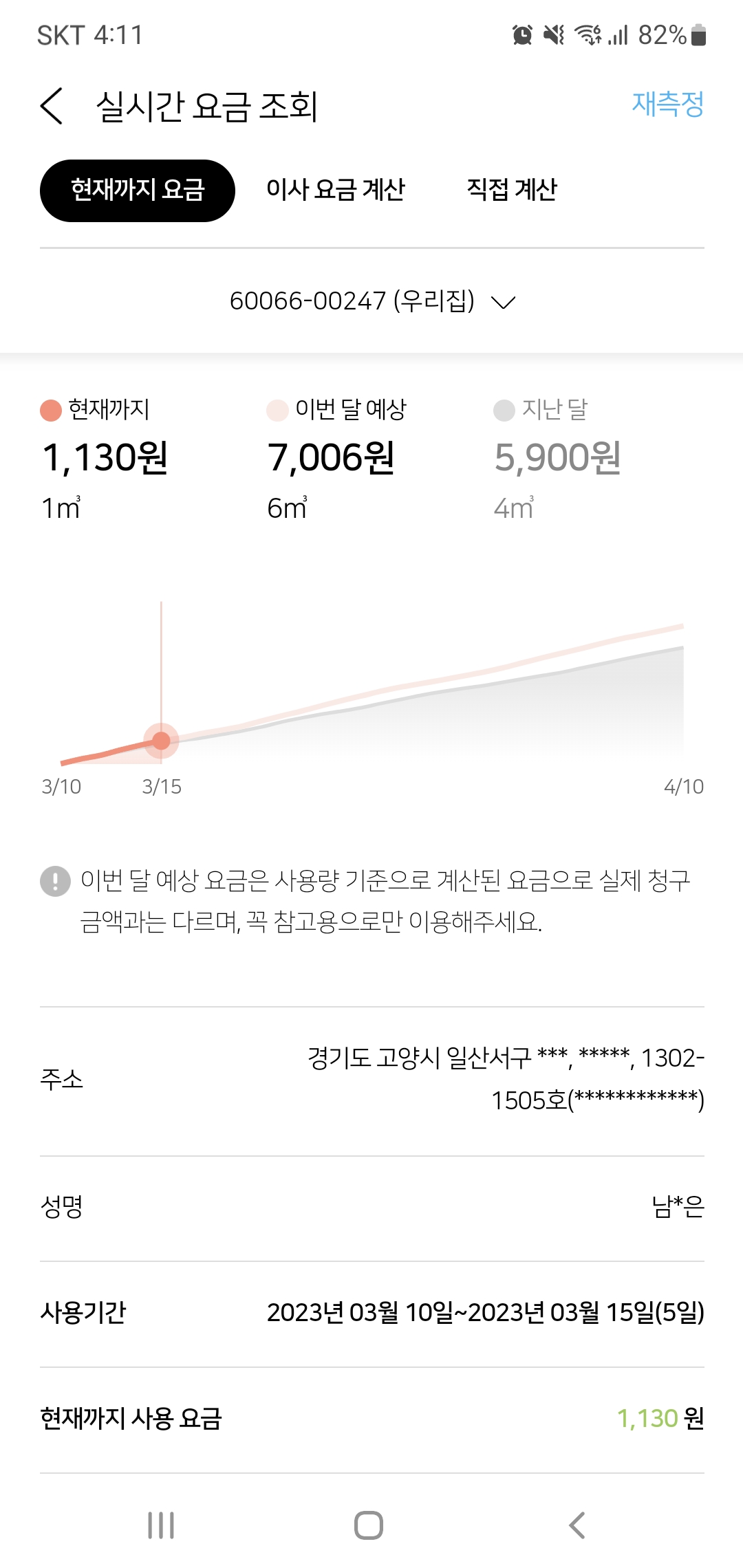Open recent apps from navigation bar
The image size is (743, 1568).
[x=161, y=1525]
